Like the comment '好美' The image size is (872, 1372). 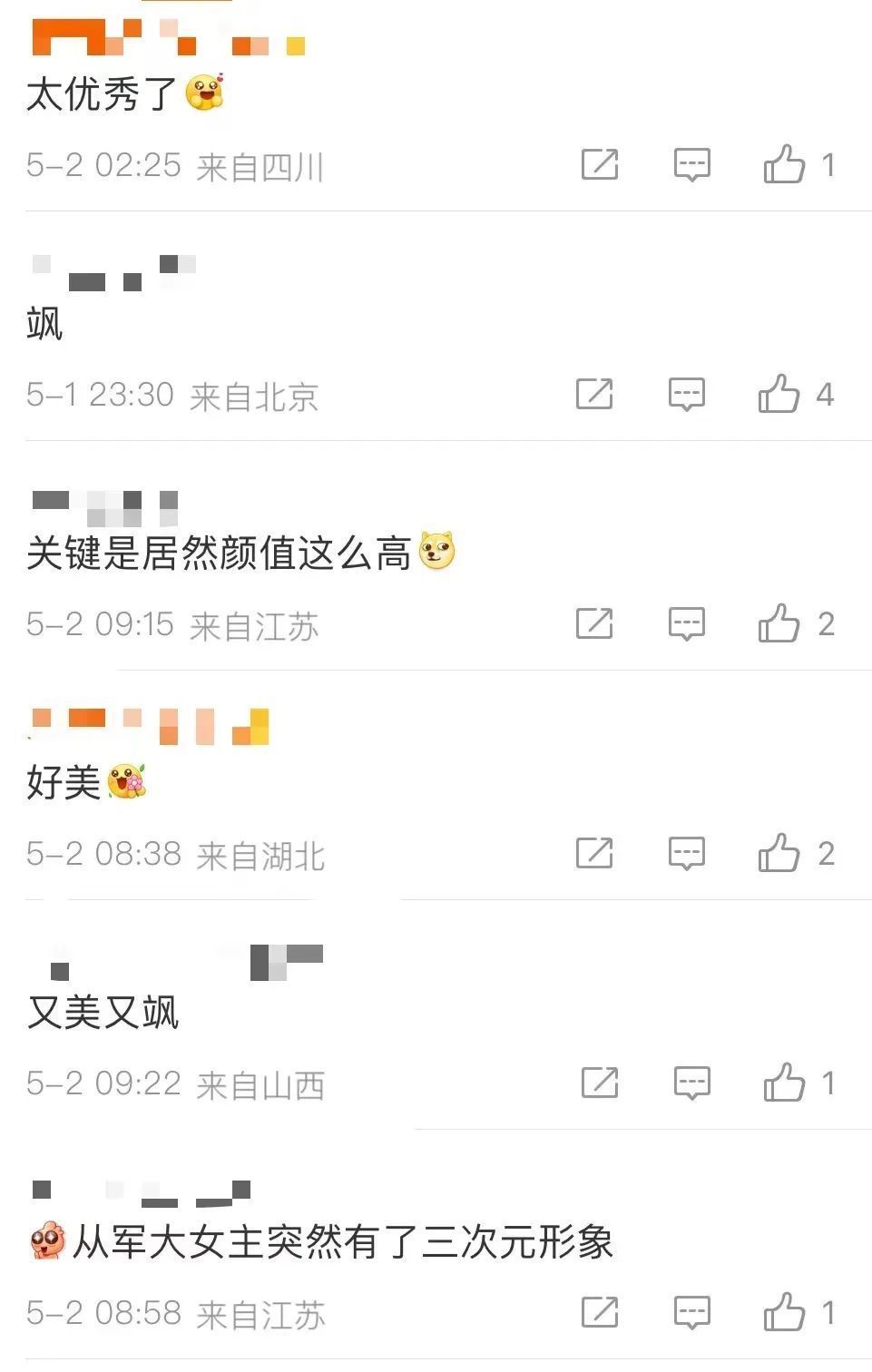(779, 854)
